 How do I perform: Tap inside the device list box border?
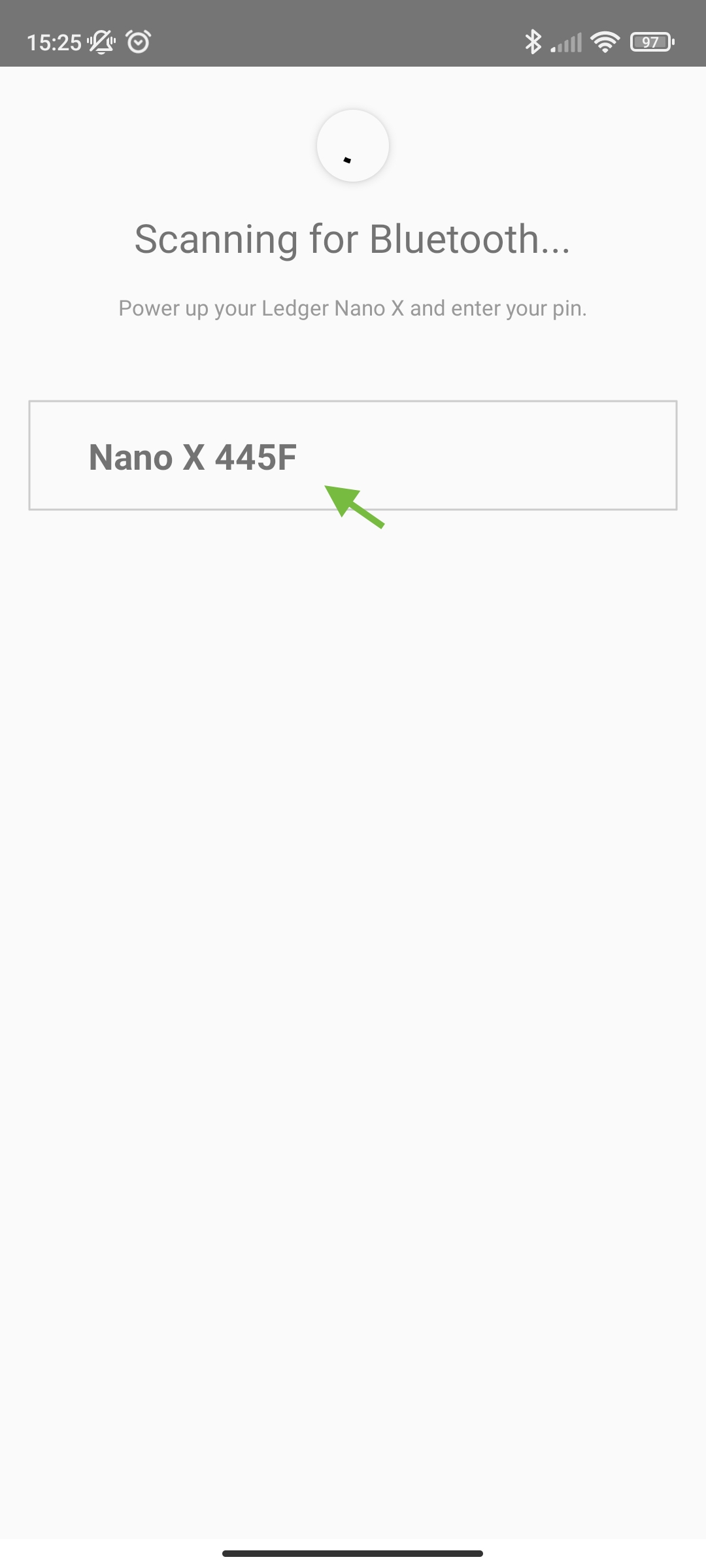[x=353, y=455]
